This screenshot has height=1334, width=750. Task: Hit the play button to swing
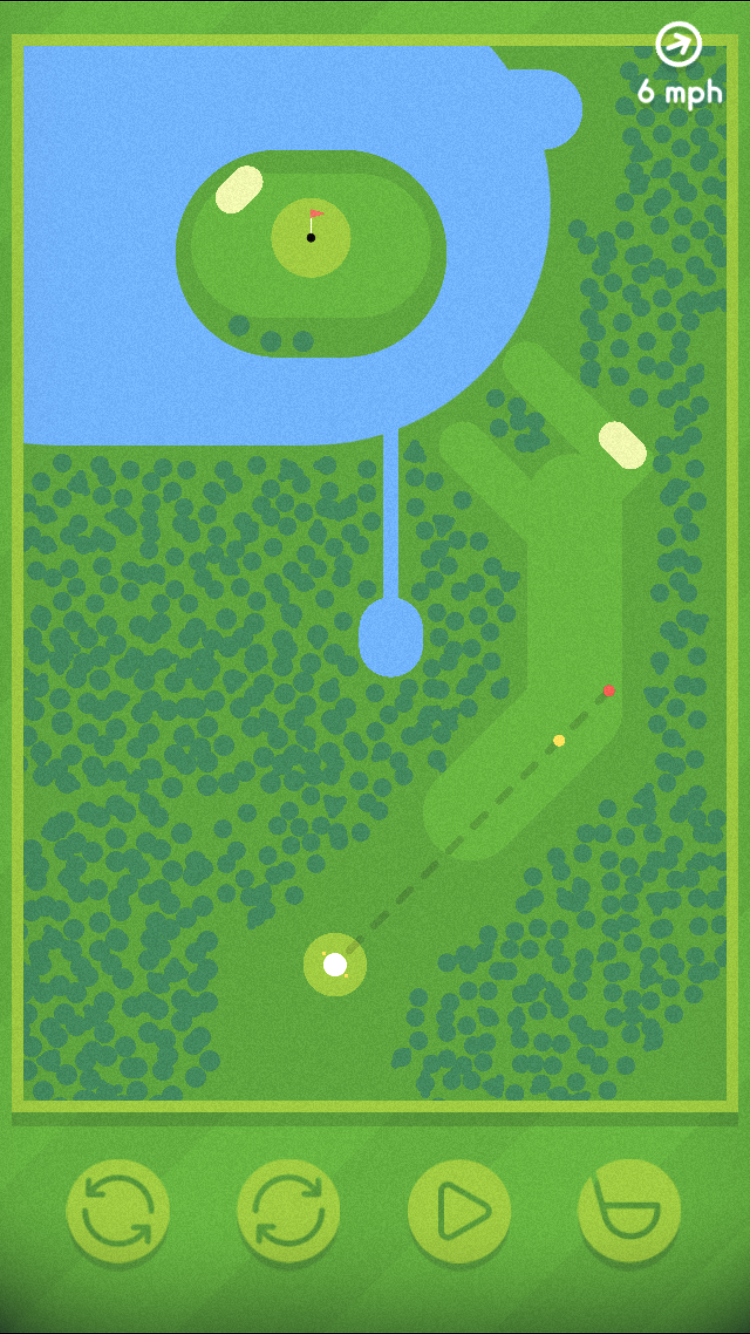pyautogui.click(x=459, y=1211)
